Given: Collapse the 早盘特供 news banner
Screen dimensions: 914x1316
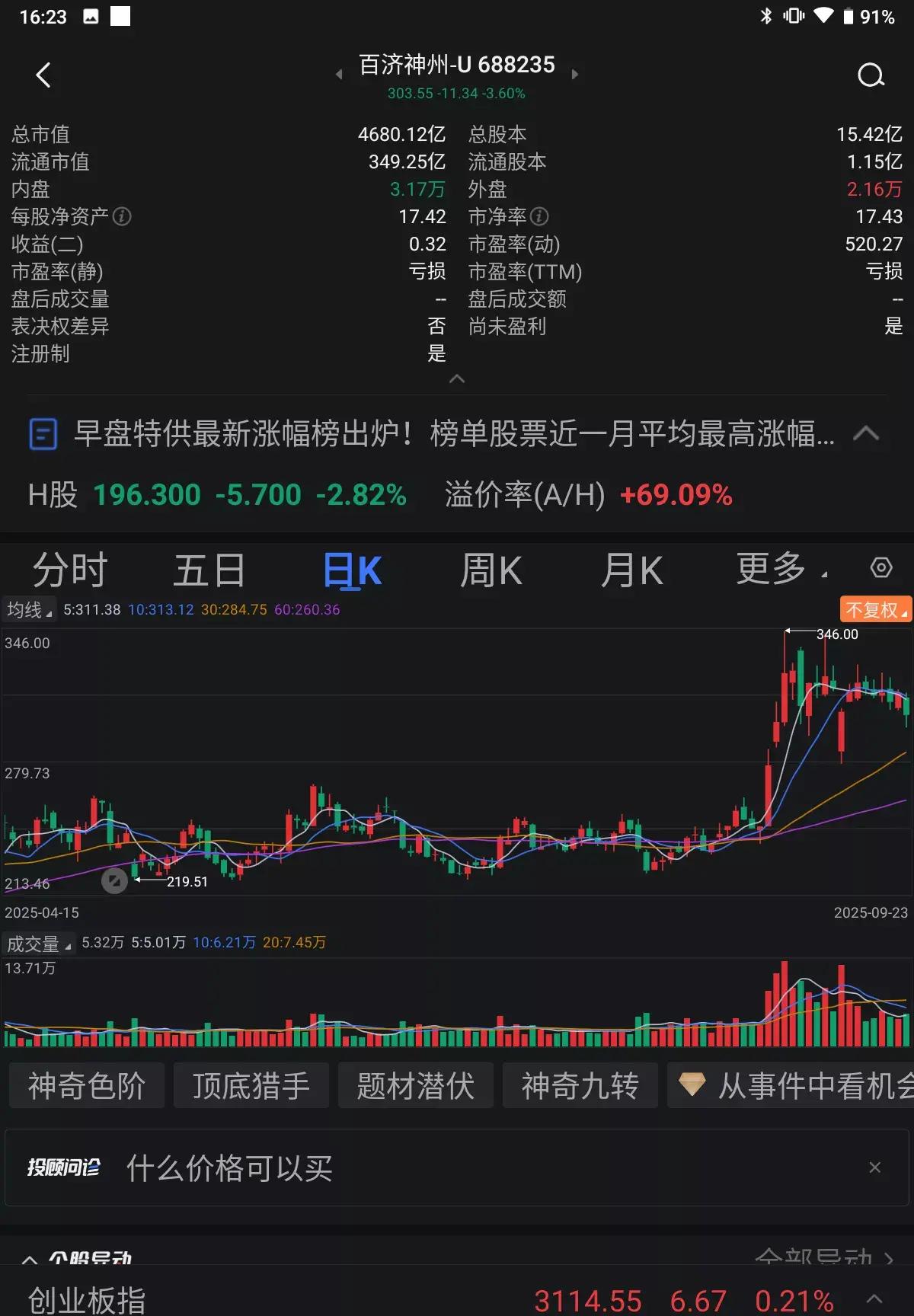Looking at the screenshot, I should click(864, 434).
